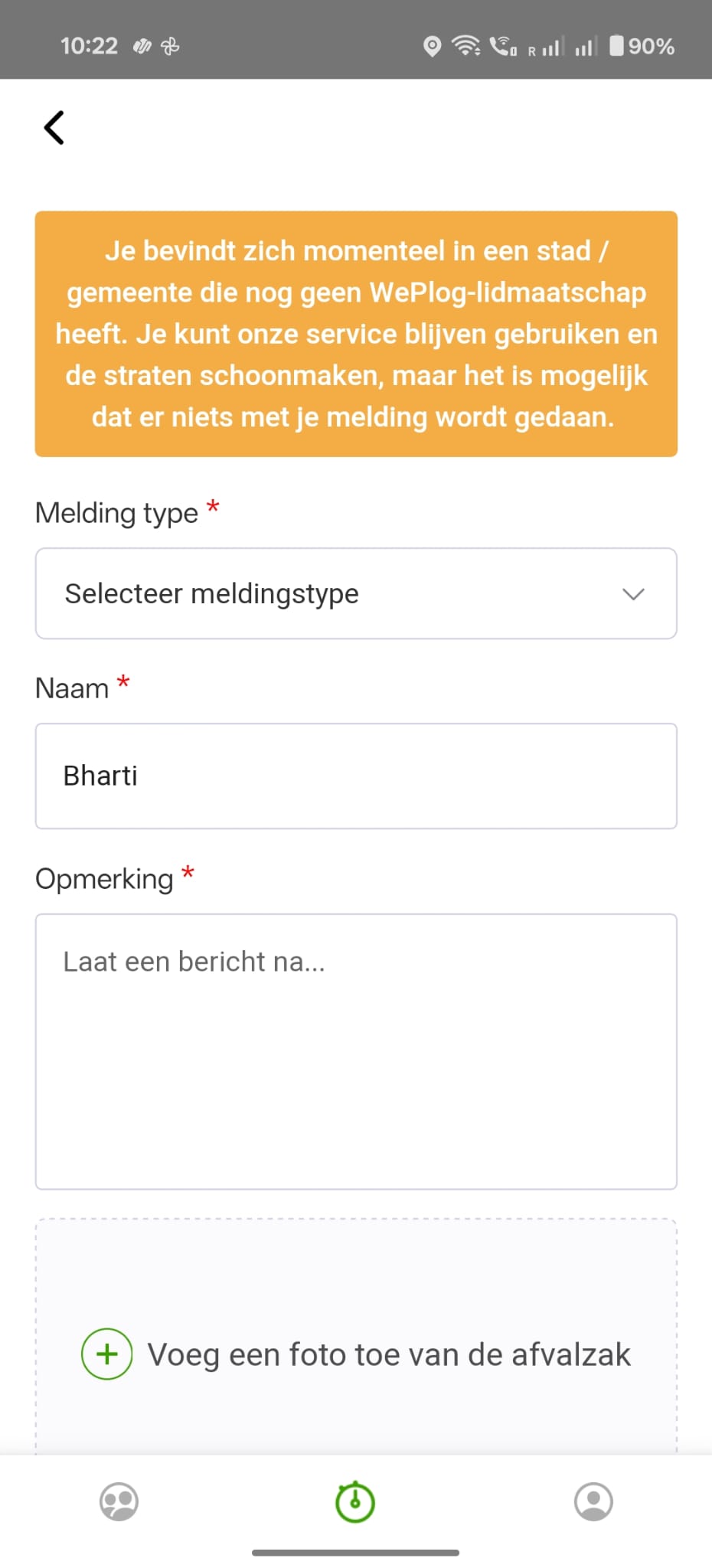Viewport: 712px width, 1568px height.
Task: Tap the back arrow at top left
Action: tap(54, 127)
